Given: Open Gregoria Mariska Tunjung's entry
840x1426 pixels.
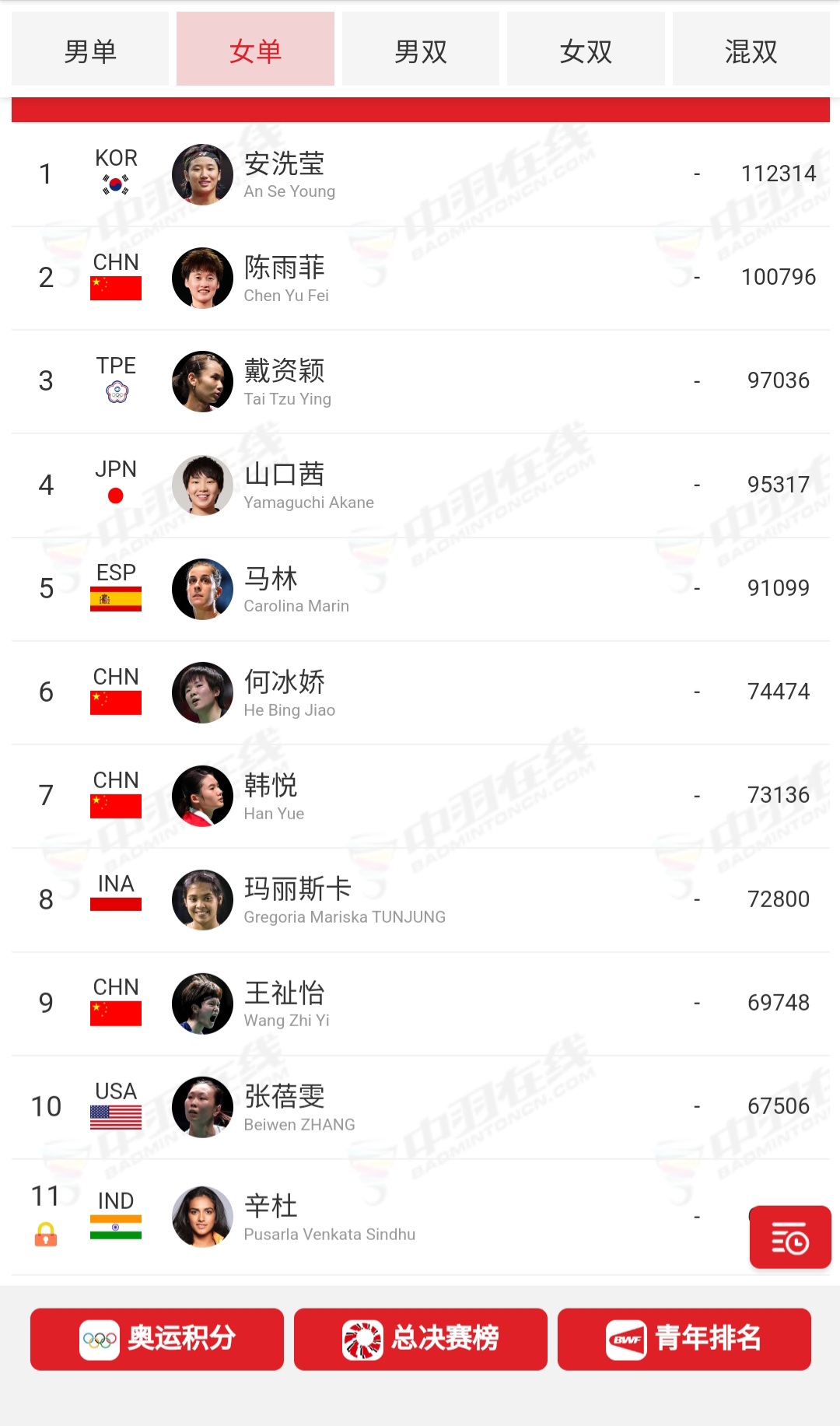Looking at the screenshot, I should click(420, 900).
